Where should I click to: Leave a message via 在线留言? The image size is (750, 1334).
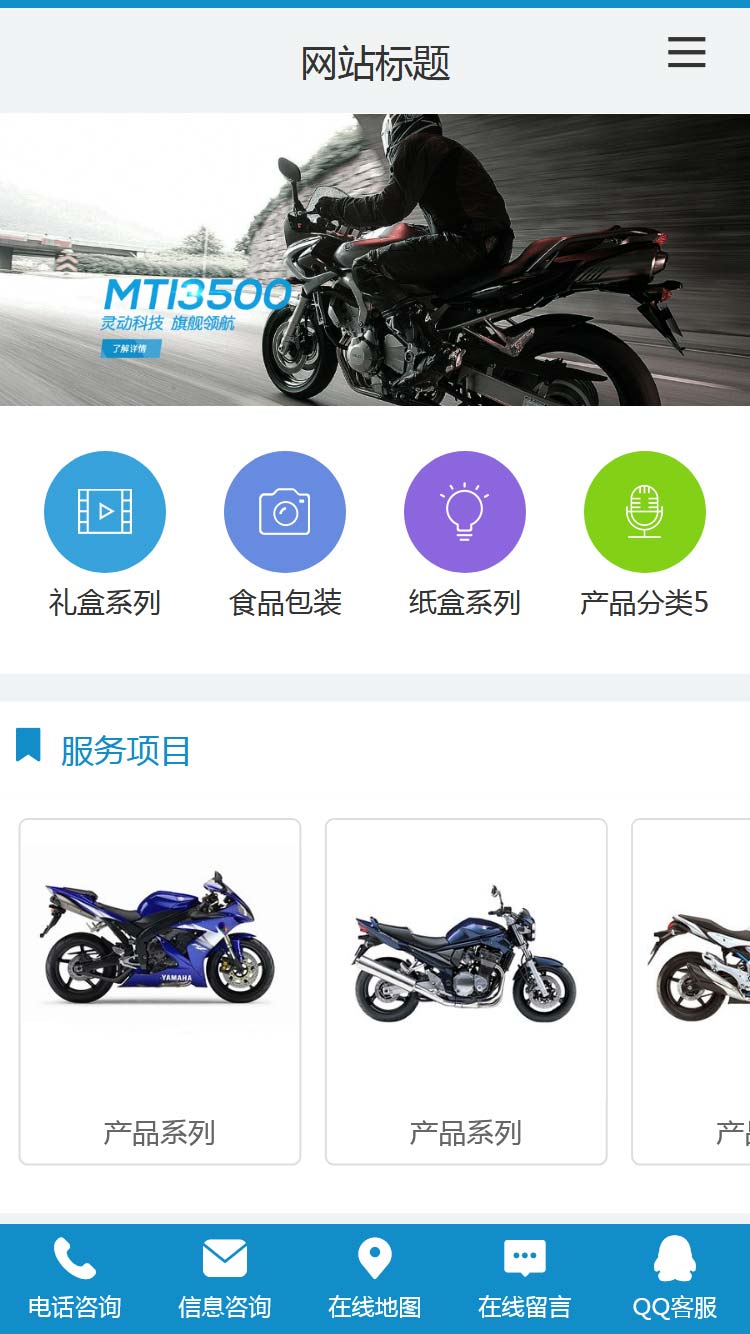[x=525, y=1278]
